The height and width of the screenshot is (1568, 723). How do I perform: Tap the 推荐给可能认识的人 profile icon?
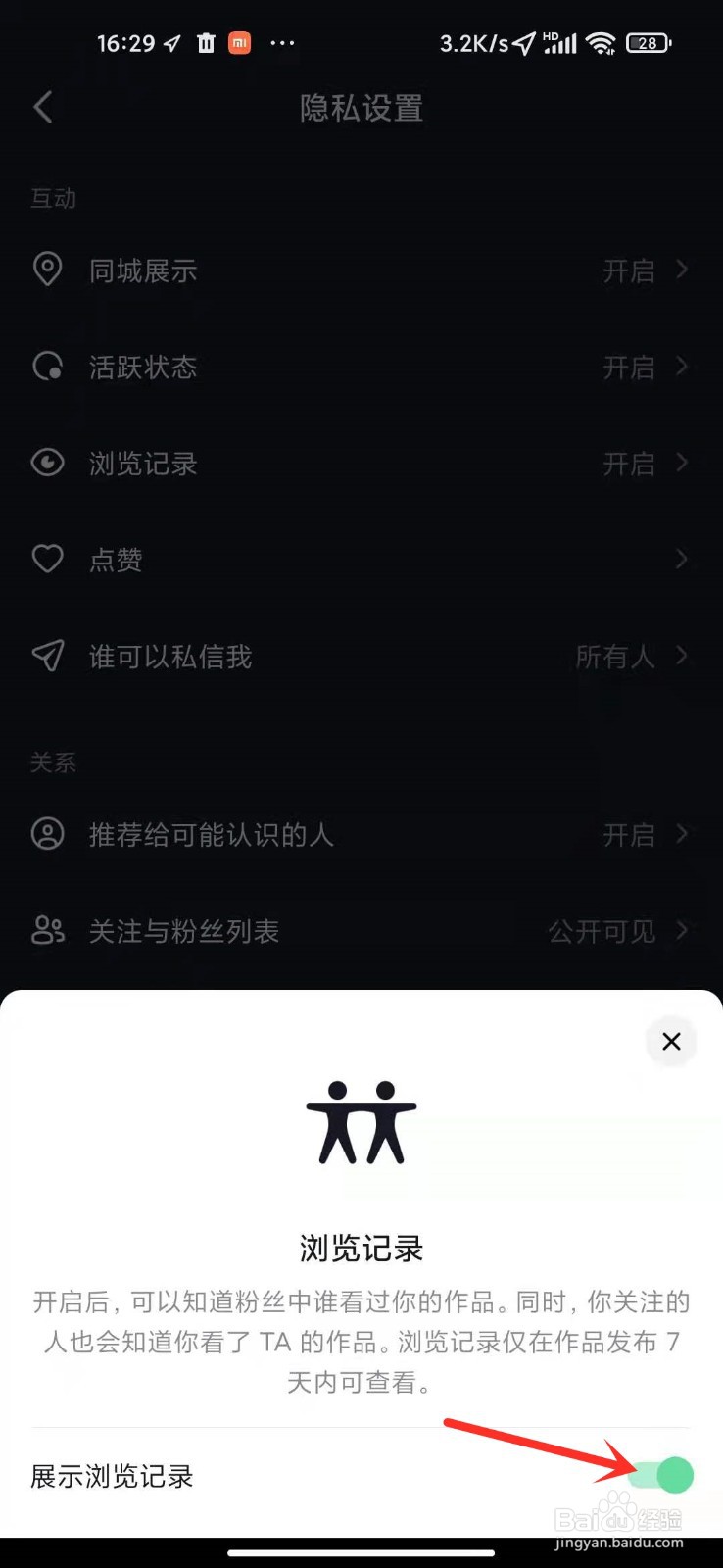tap(48, 834)
